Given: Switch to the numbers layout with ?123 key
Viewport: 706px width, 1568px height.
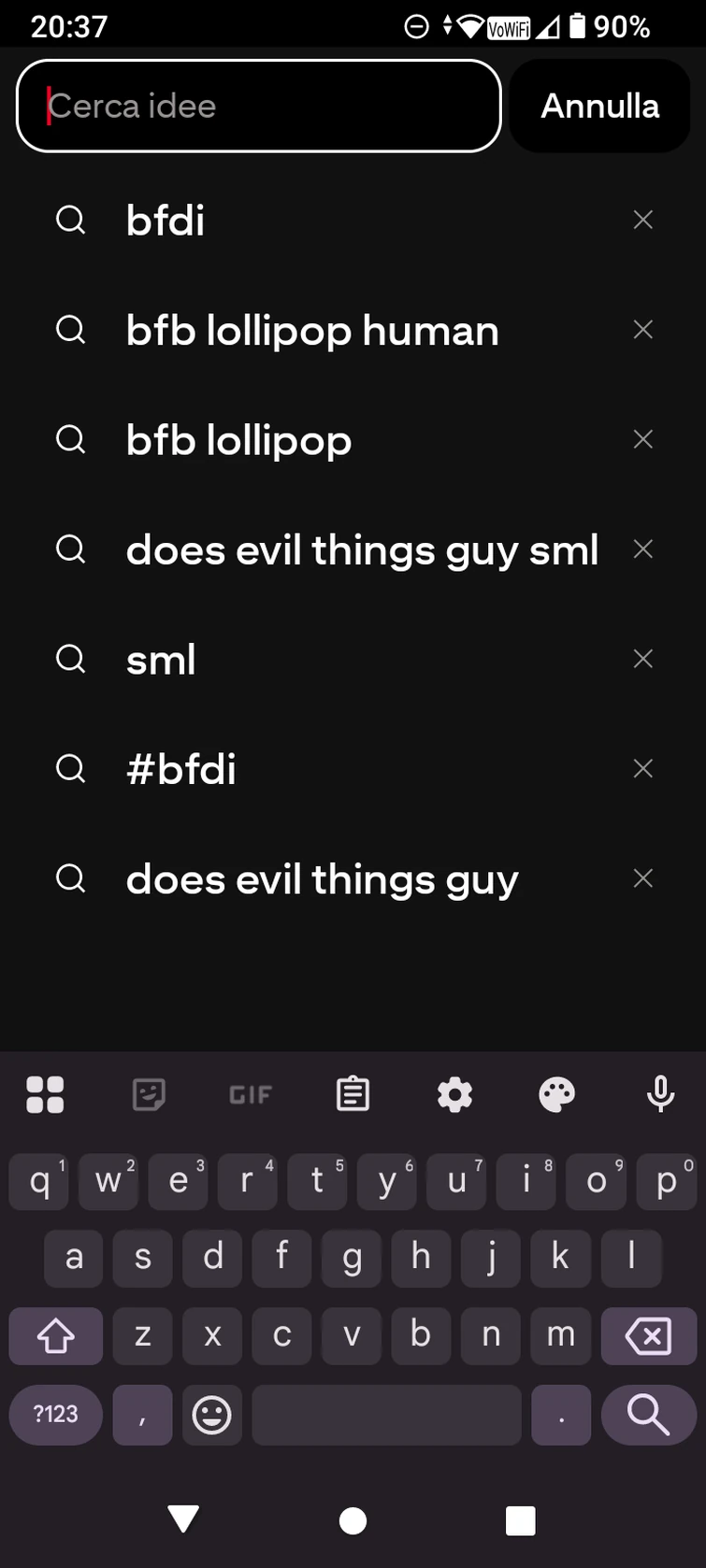Looking at the screenshot, I should tap(55, 1415).
